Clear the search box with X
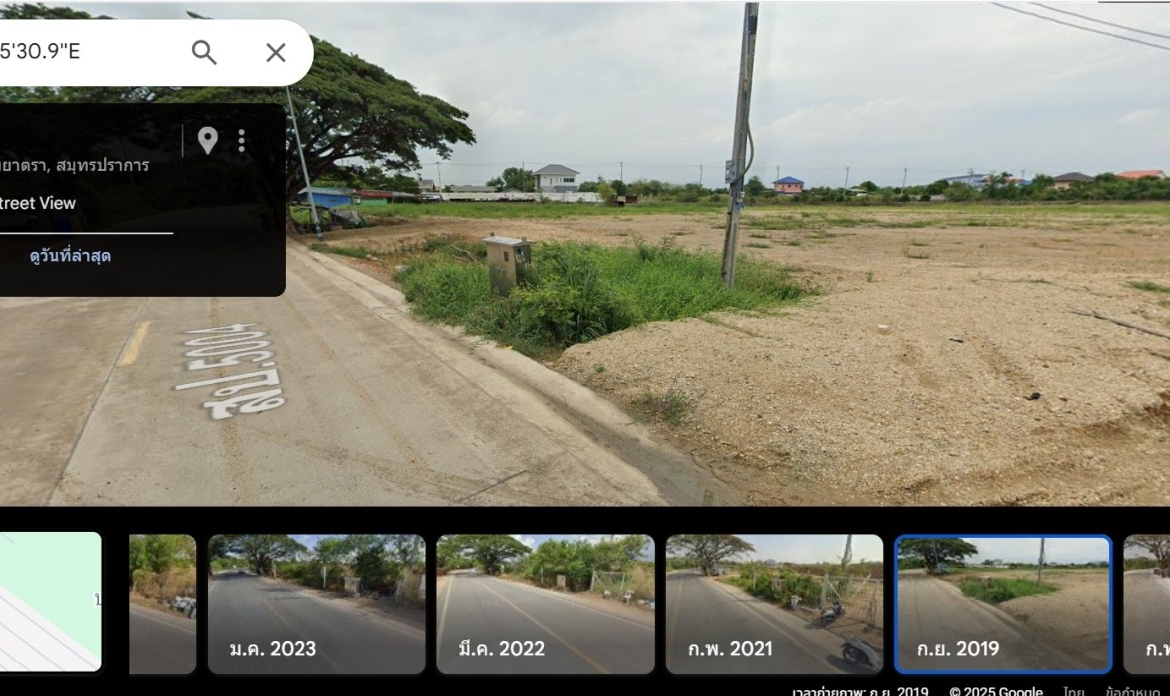 (275, 52)
